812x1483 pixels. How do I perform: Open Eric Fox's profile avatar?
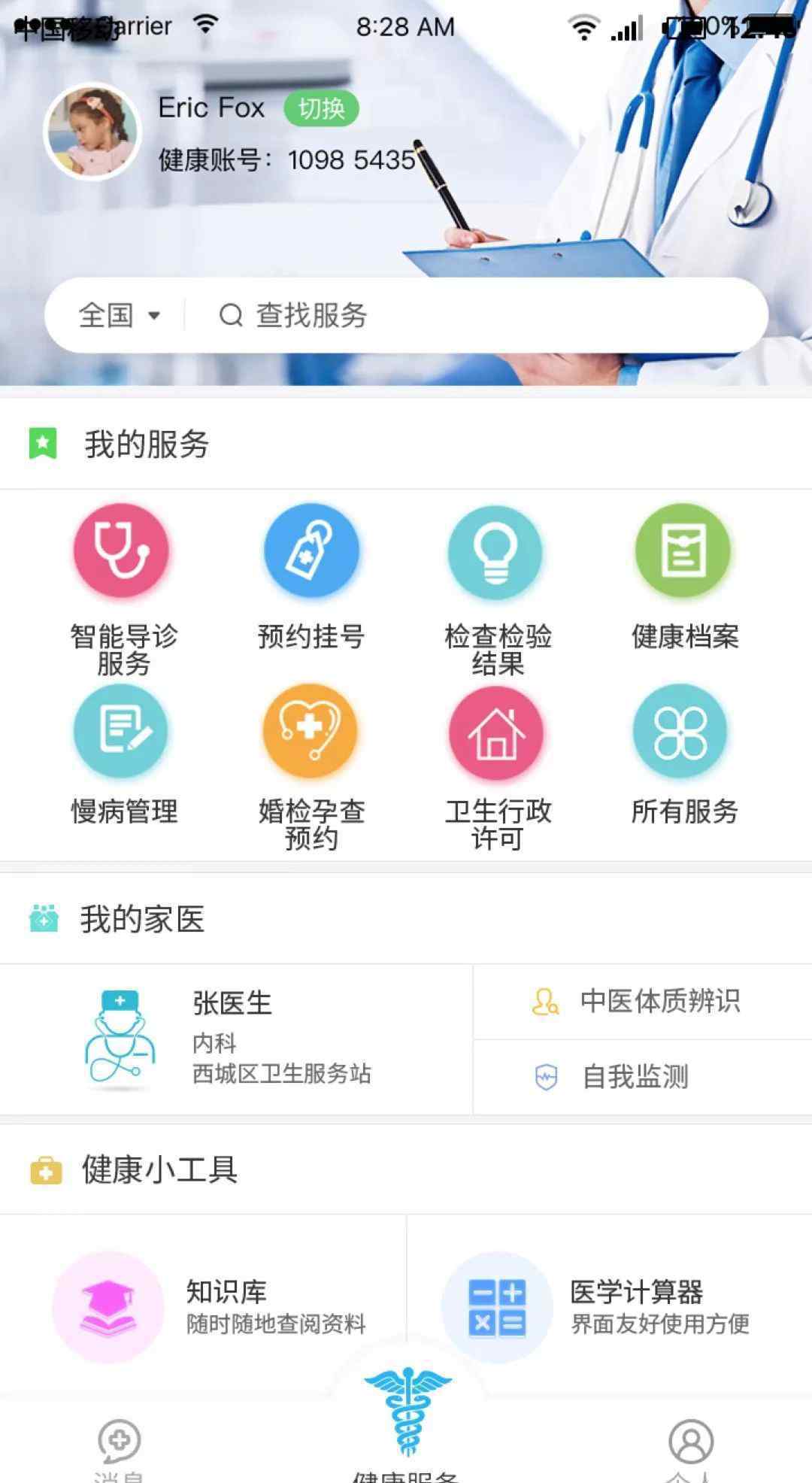(93, 132)
